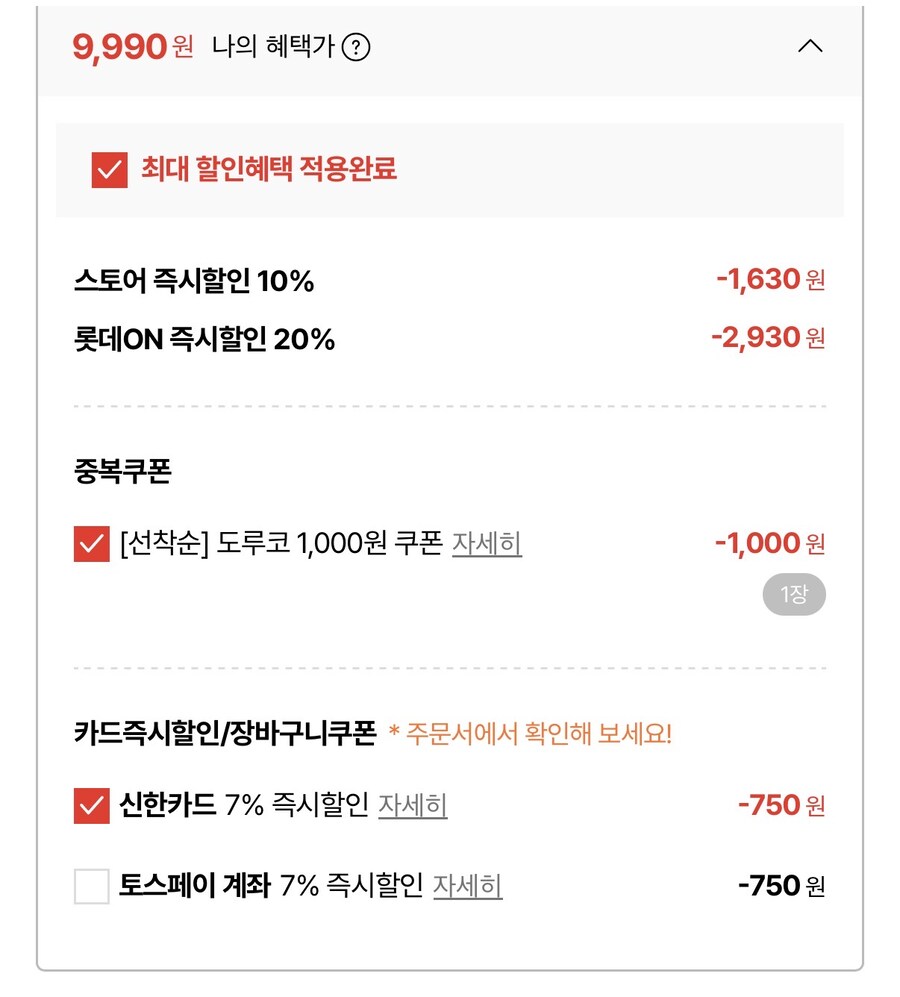
Task: Click the red checkmark on 최대 할인혜택
Action: 105,171
